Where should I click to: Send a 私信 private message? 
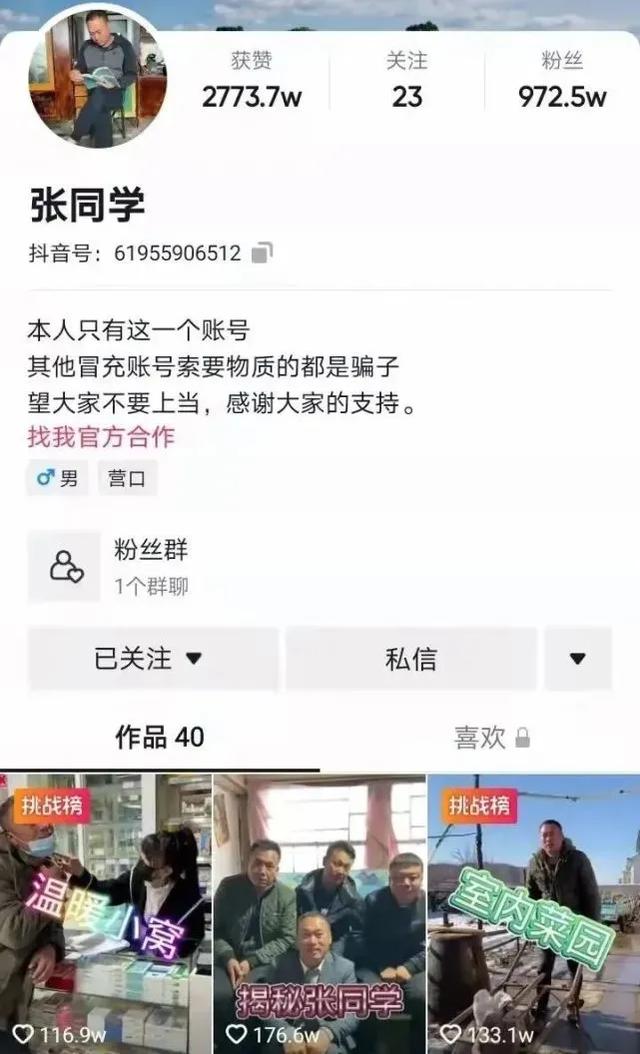click(411, 659)
